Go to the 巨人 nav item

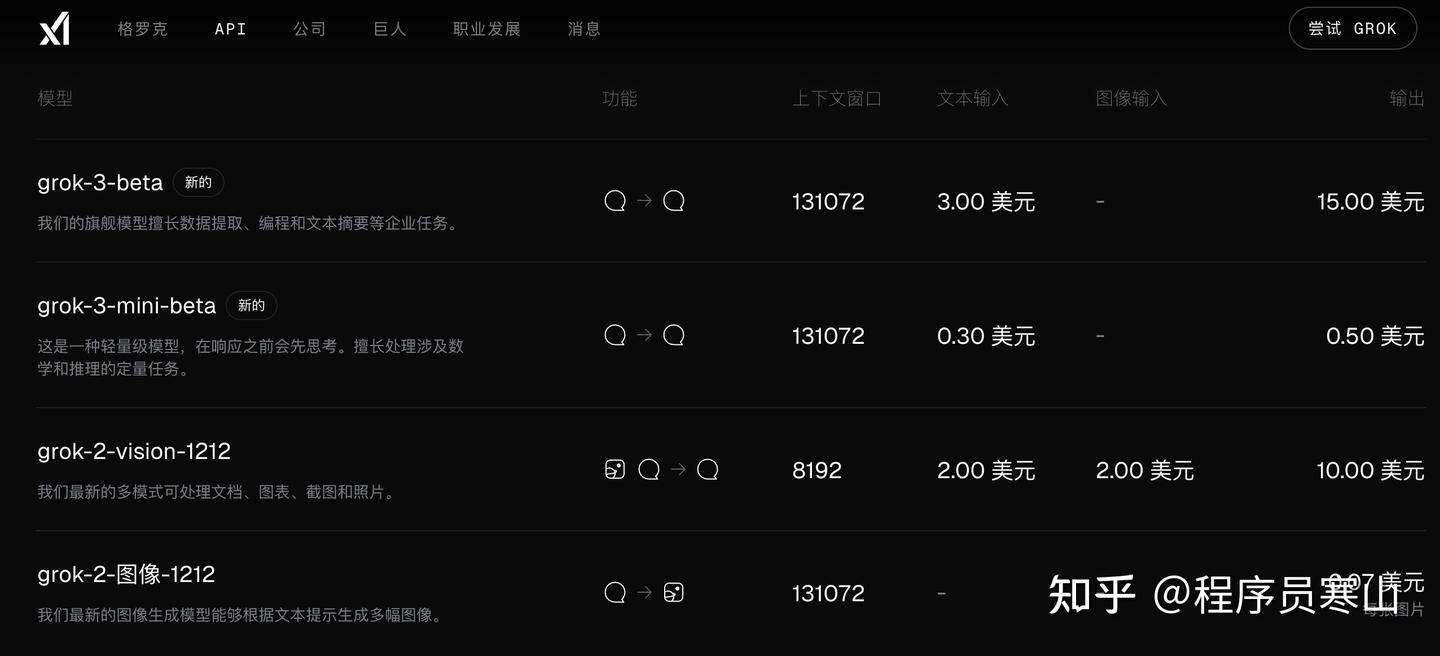point(389,29)
